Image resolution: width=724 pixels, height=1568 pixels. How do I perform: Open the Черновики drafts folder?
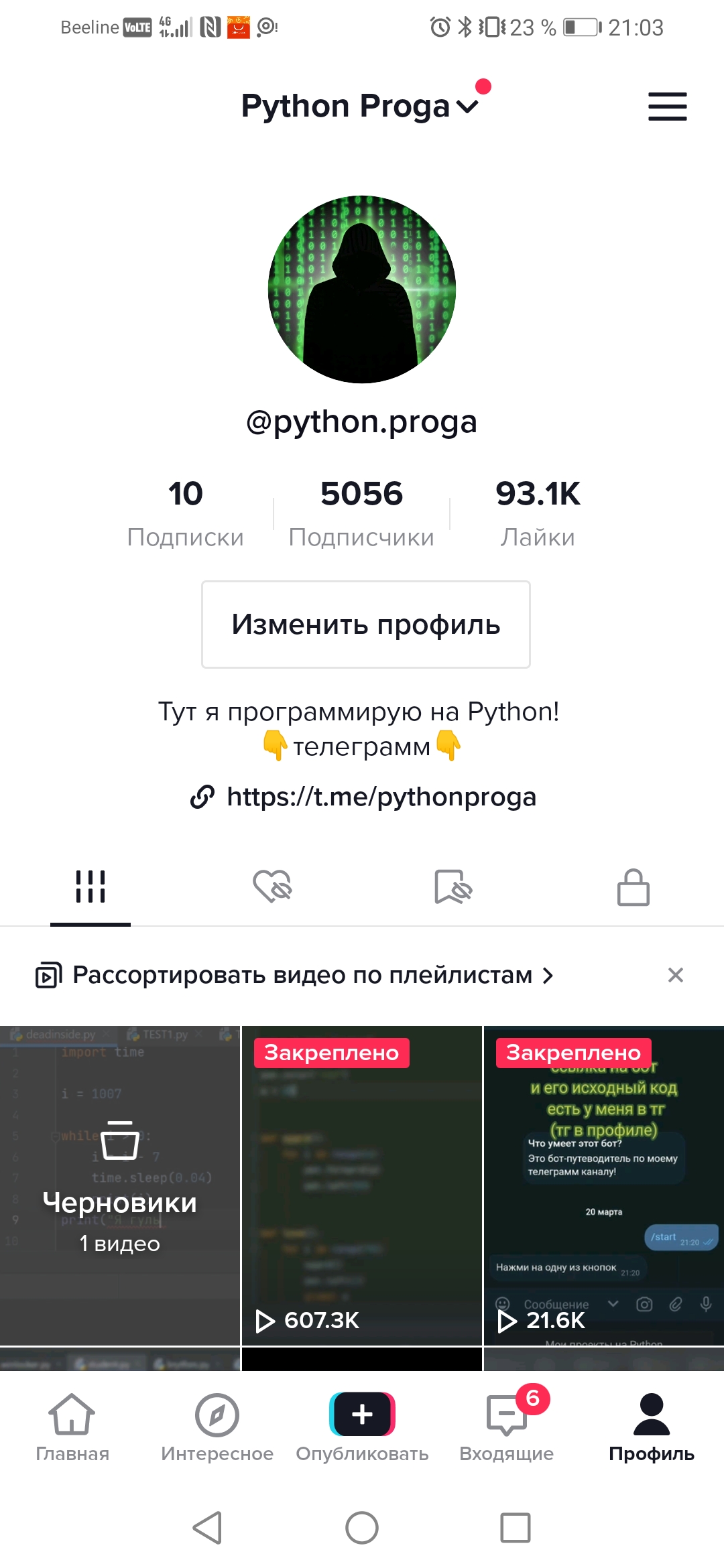tap(120, 1185)
